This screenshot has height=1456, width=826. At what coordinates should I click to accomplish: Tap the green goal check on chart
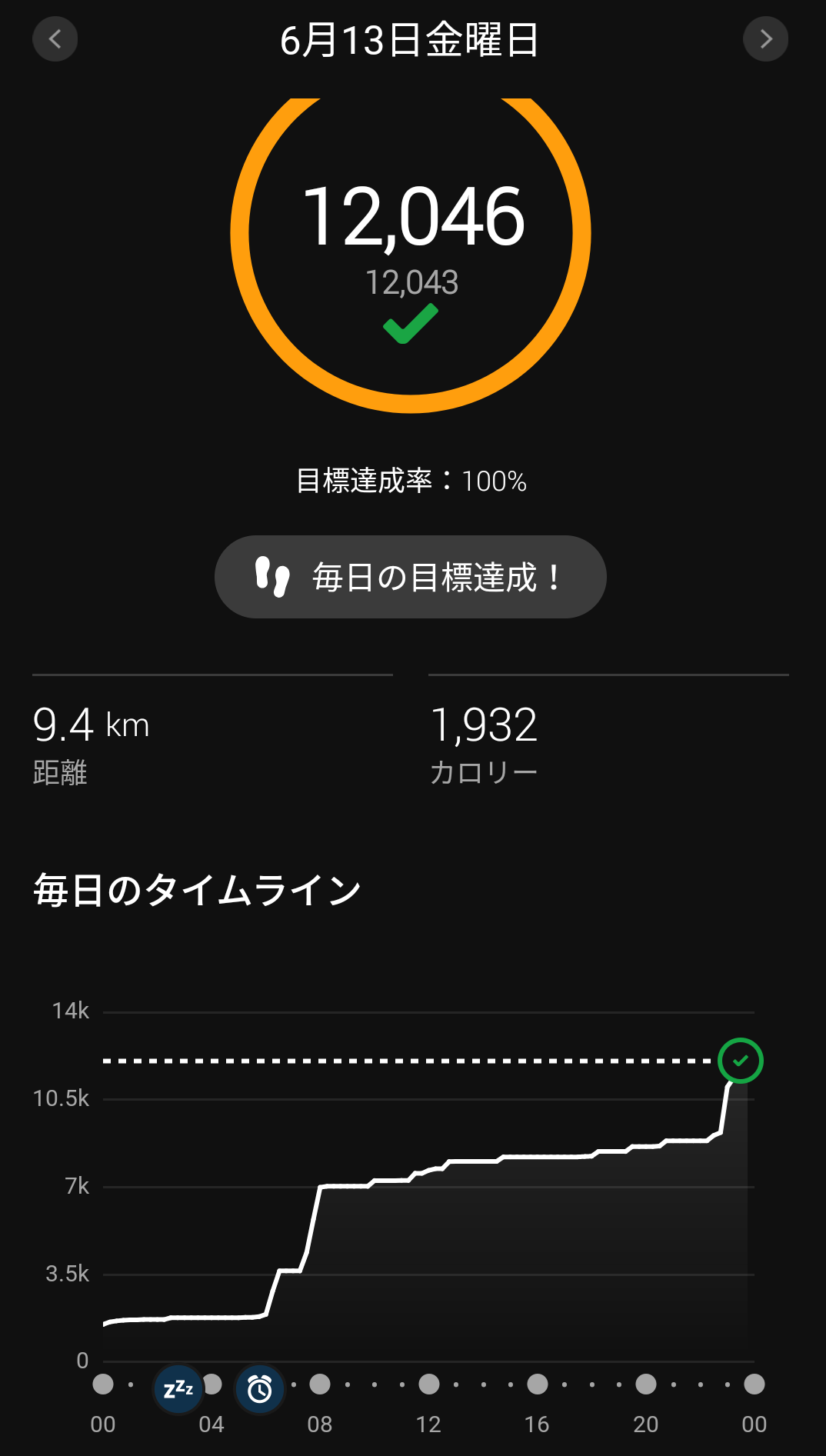(x=740, y=1061)
